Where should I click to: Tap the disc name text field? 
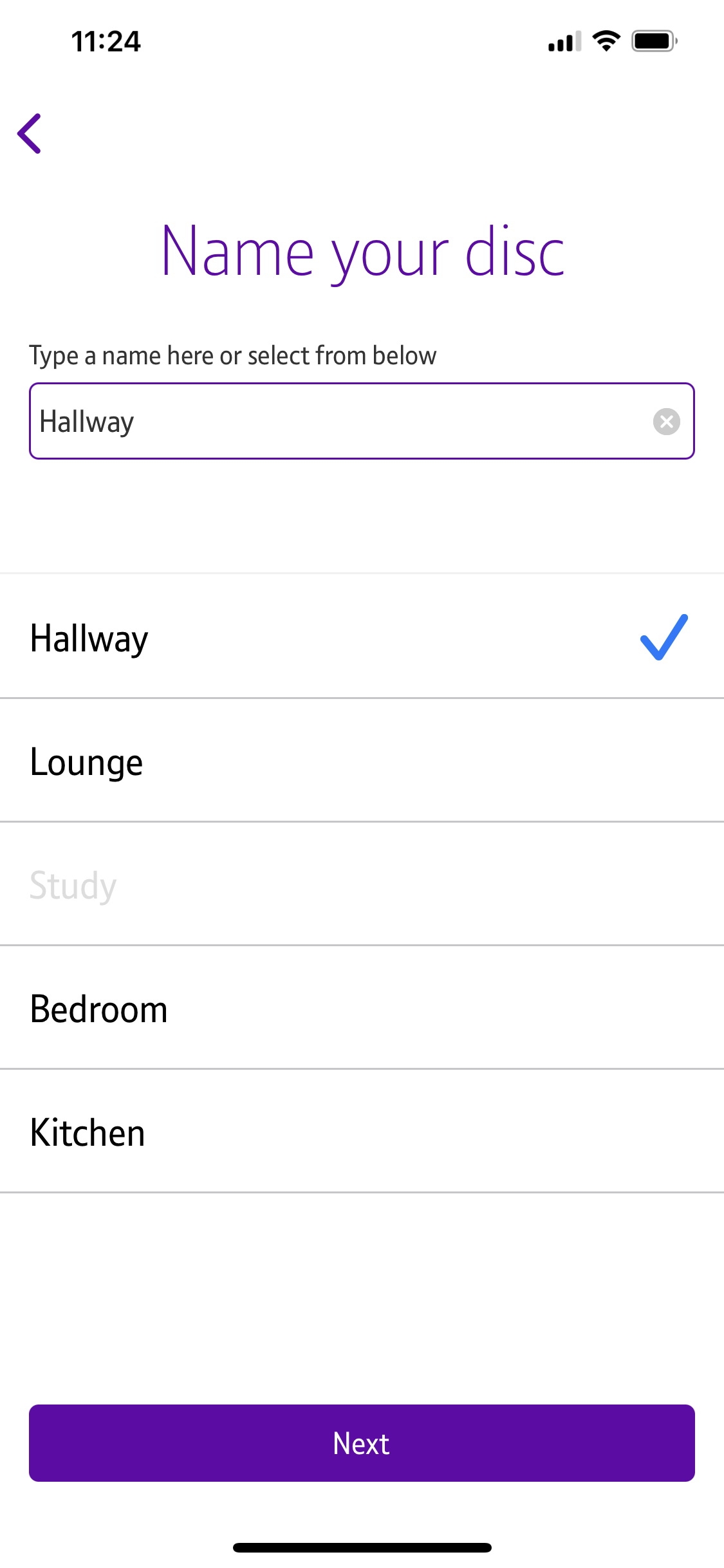pyautogui.click(x=335, y=422)
